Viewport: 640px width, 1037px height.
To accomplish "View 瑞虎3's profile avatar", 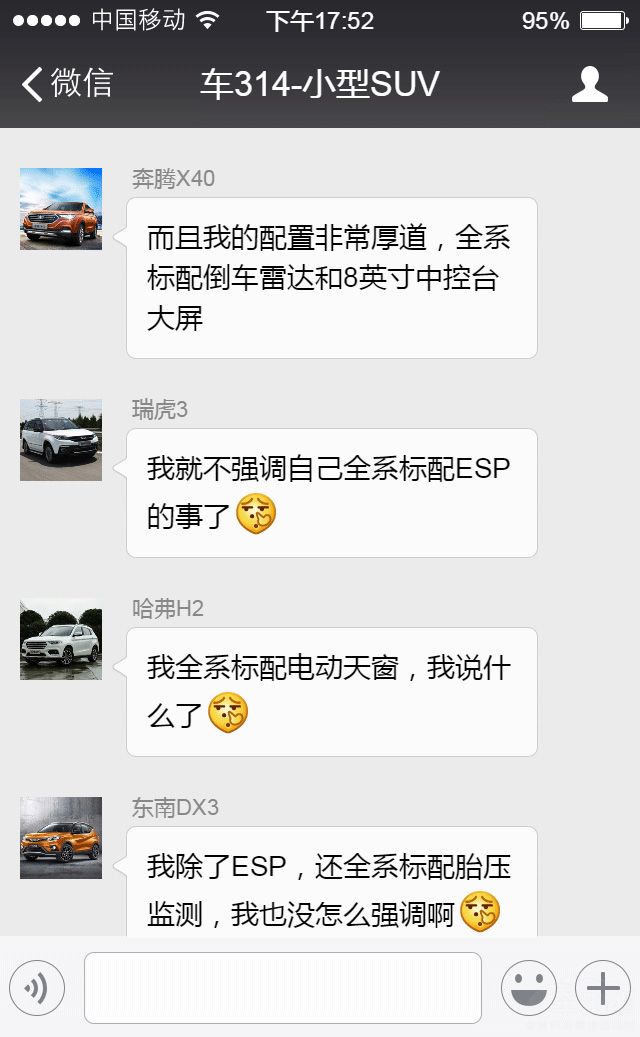I will pos(61,440).
